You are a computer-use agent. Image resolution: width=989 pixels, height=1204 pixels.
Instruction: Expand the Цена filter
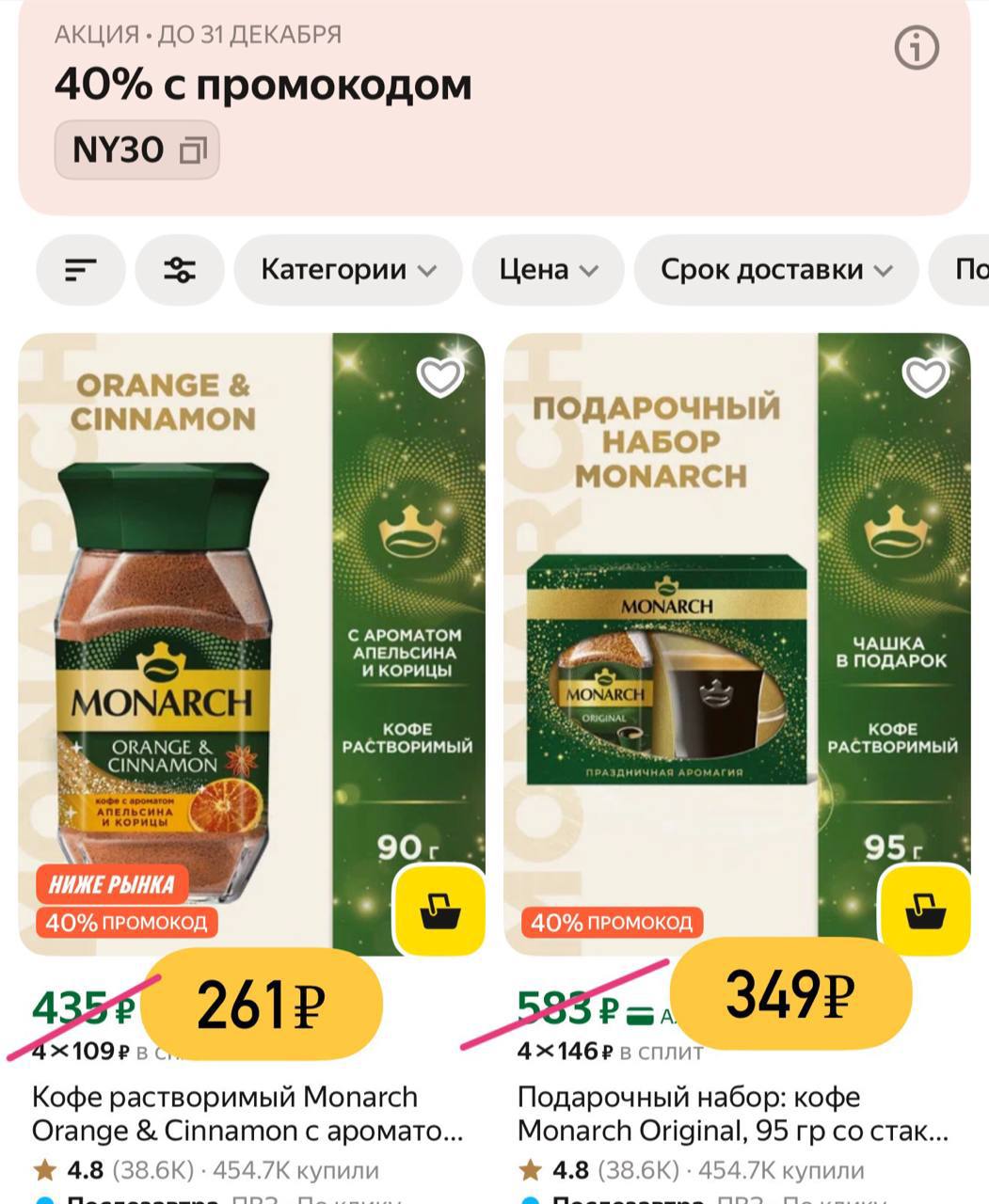tap(548, 271)
